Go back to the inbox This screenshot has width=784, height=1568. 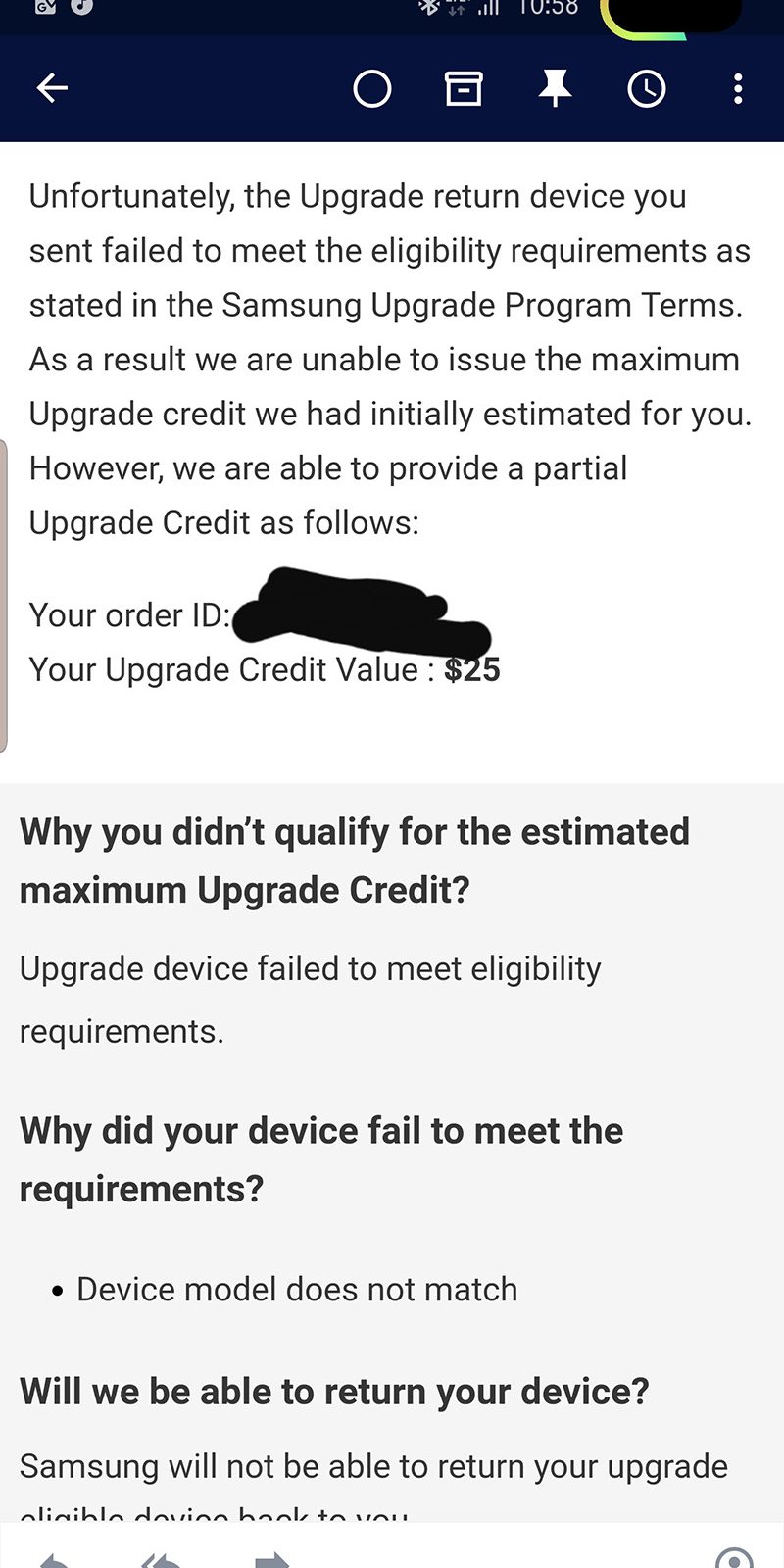[52, 88]
